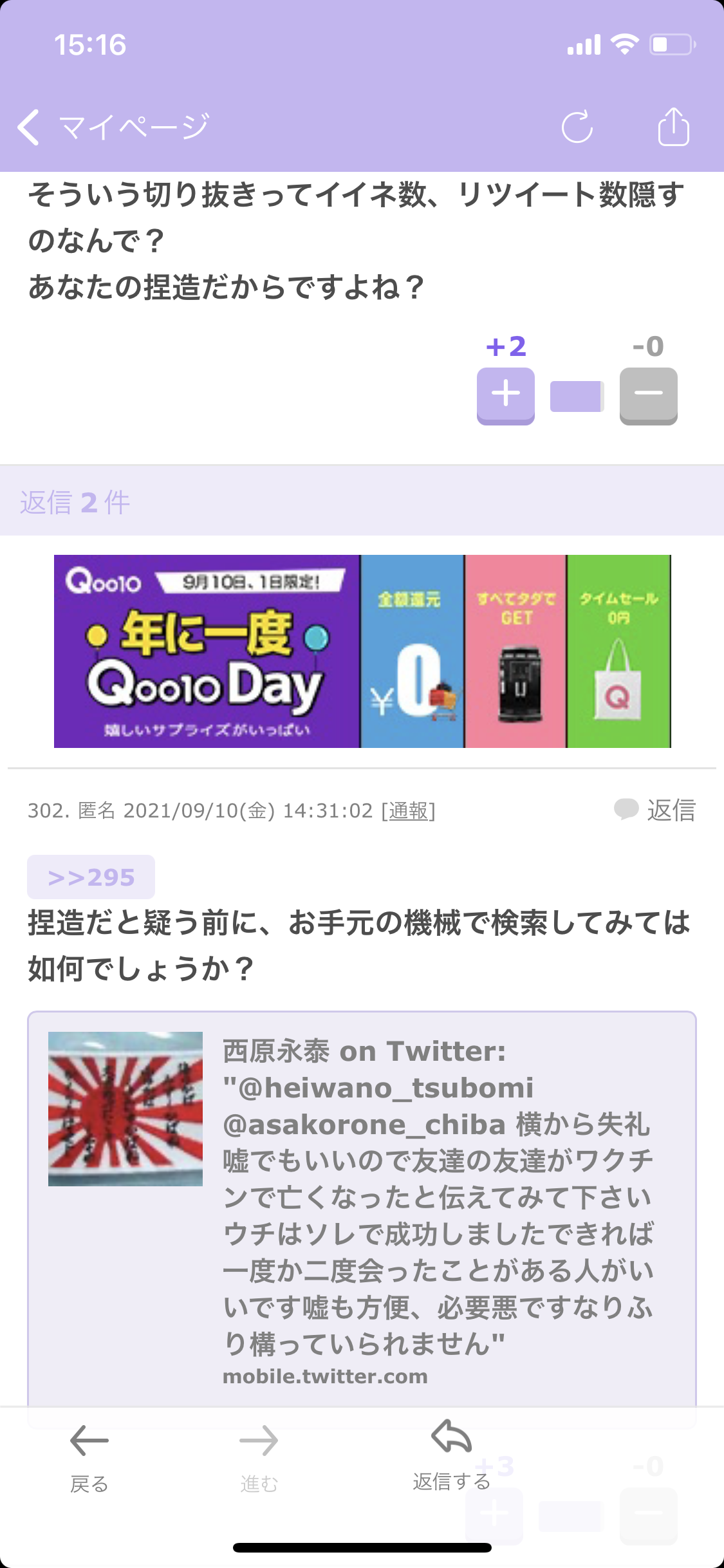Reply to comment 302 via 返信
This screenshot has height=1568, width=724.
click(x=656, y=810)
